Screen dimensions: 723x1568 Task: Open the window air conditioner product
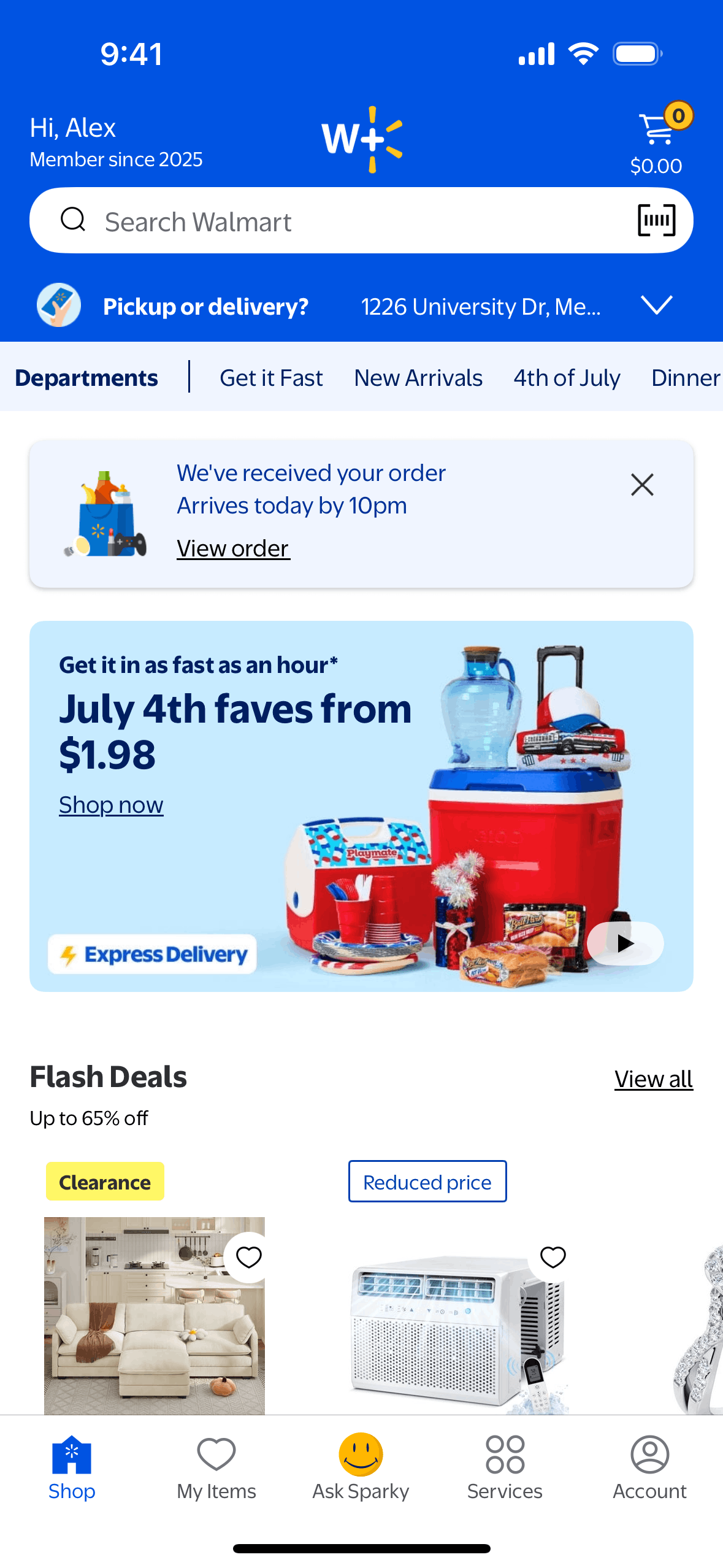[454, 1331]
